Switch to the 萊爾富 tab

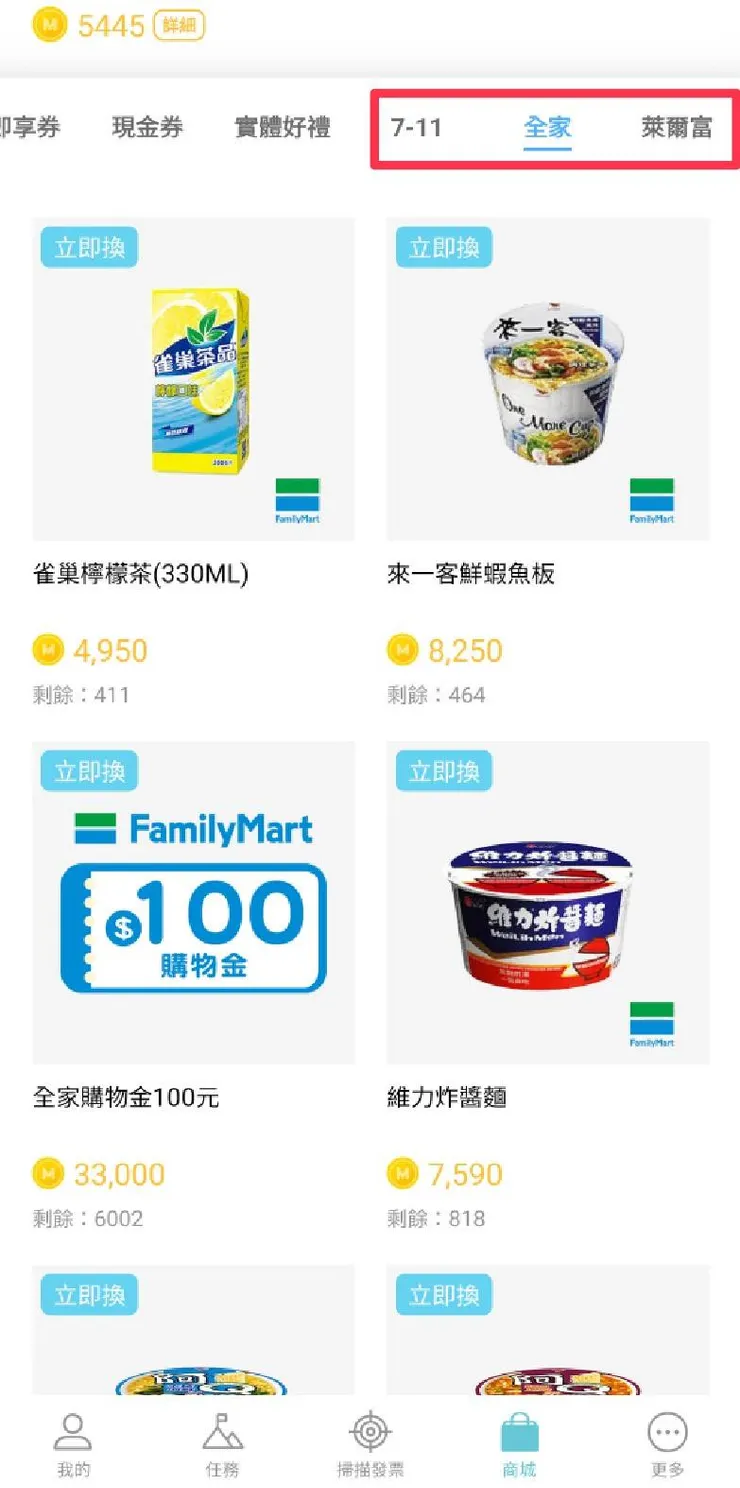[x=677, y=128]
